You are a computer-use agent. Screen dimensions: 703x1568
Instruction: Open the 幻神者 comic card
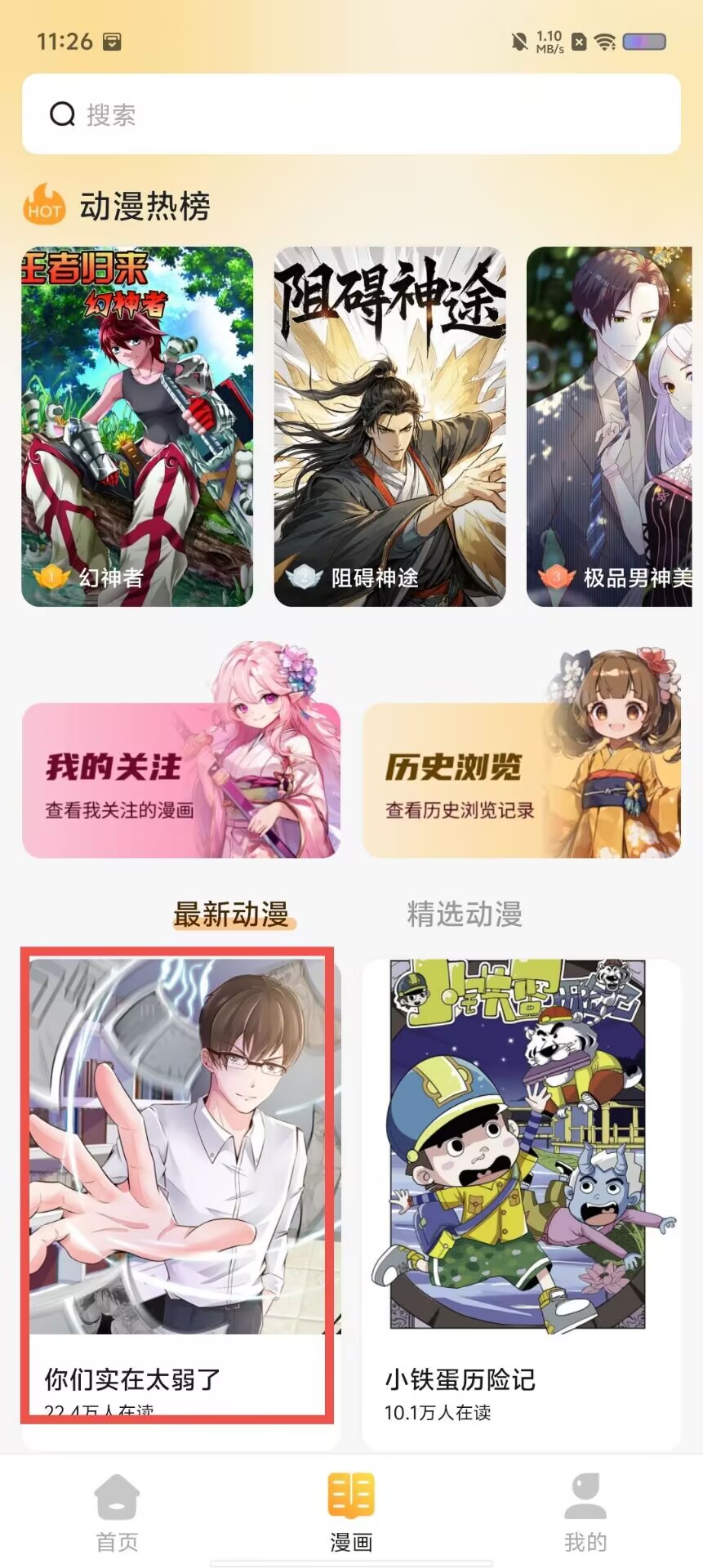137,426
